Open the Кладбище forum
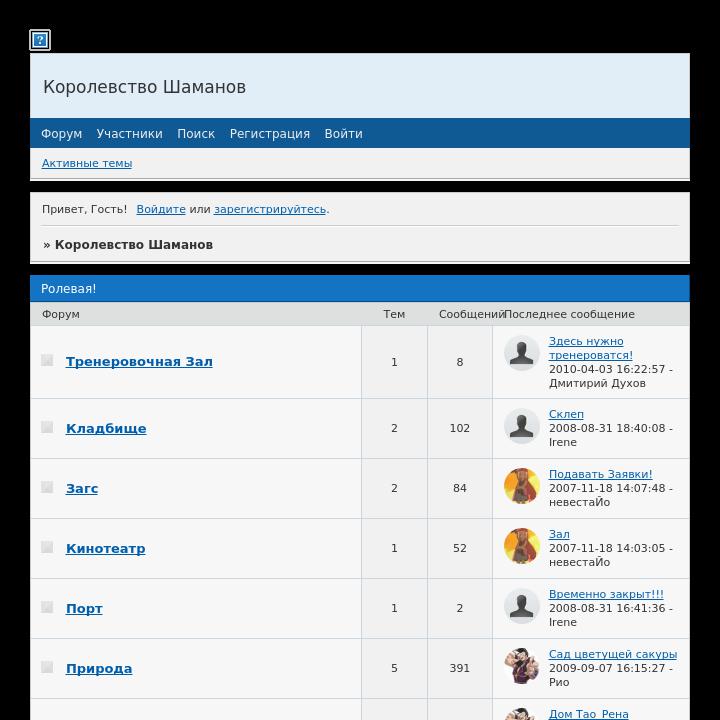The height and width of the screenshot is (720, 720). [x=106, y=428]
